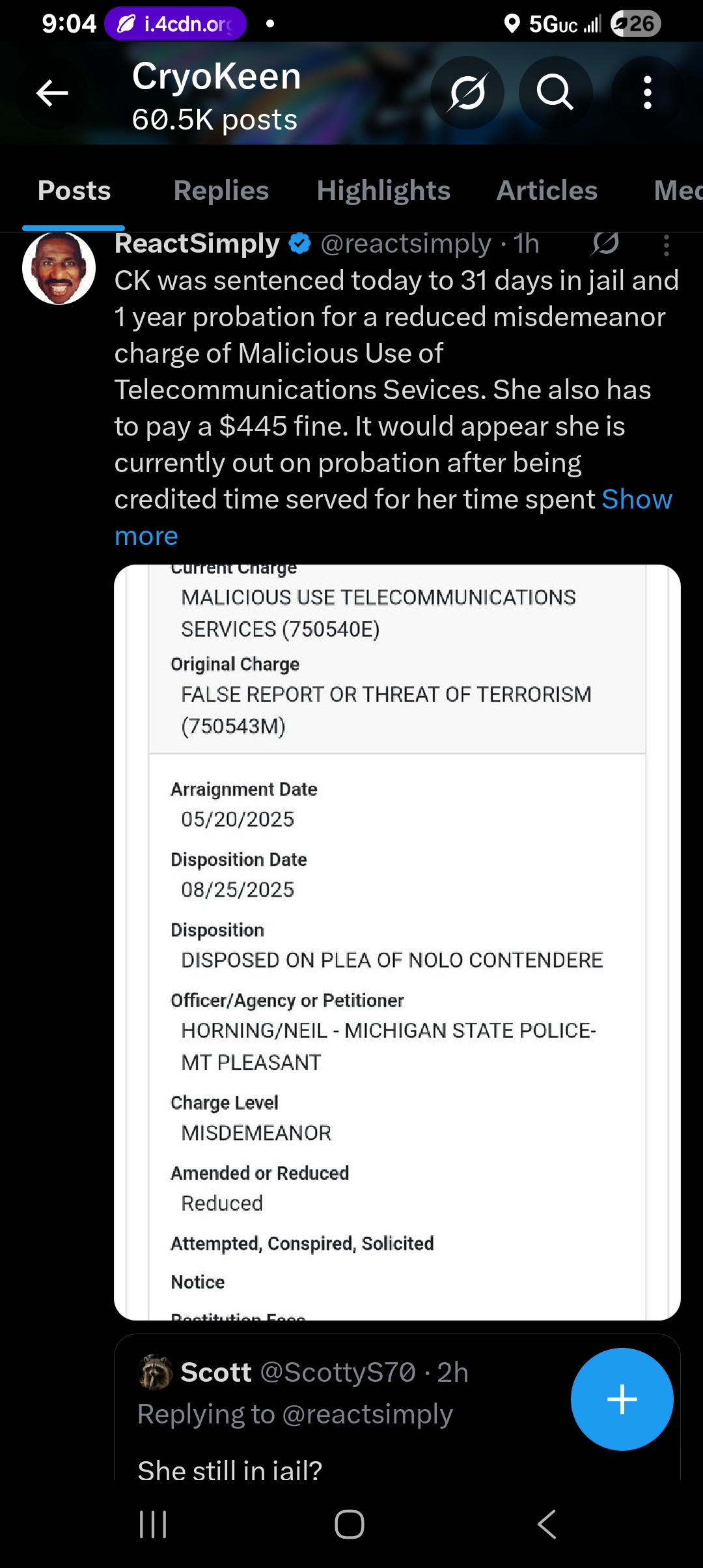Expand the post with Show more

click(x=637, y=499)
